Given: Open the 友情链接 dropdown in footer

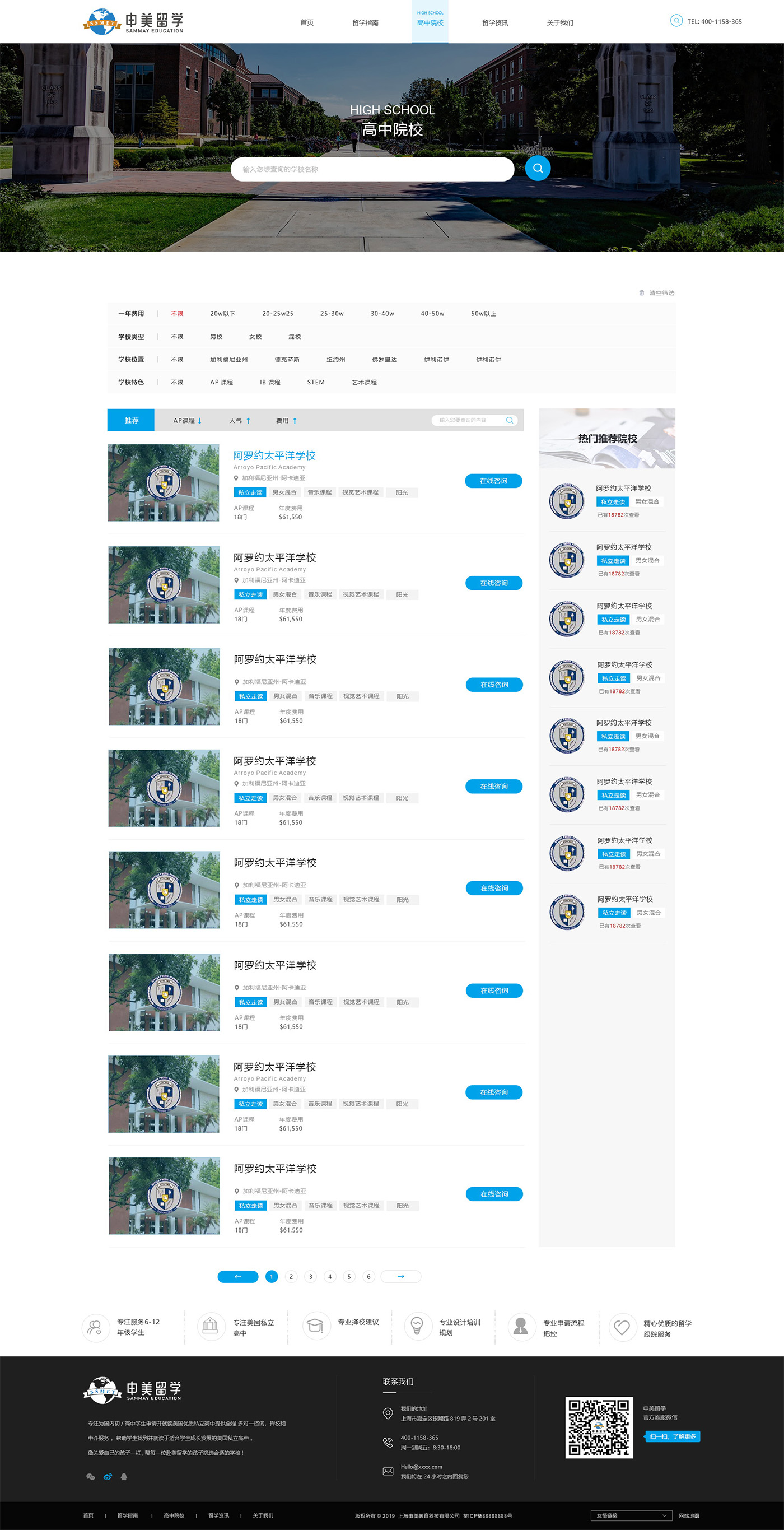Looking at the screenshot, I should 632,1515.
